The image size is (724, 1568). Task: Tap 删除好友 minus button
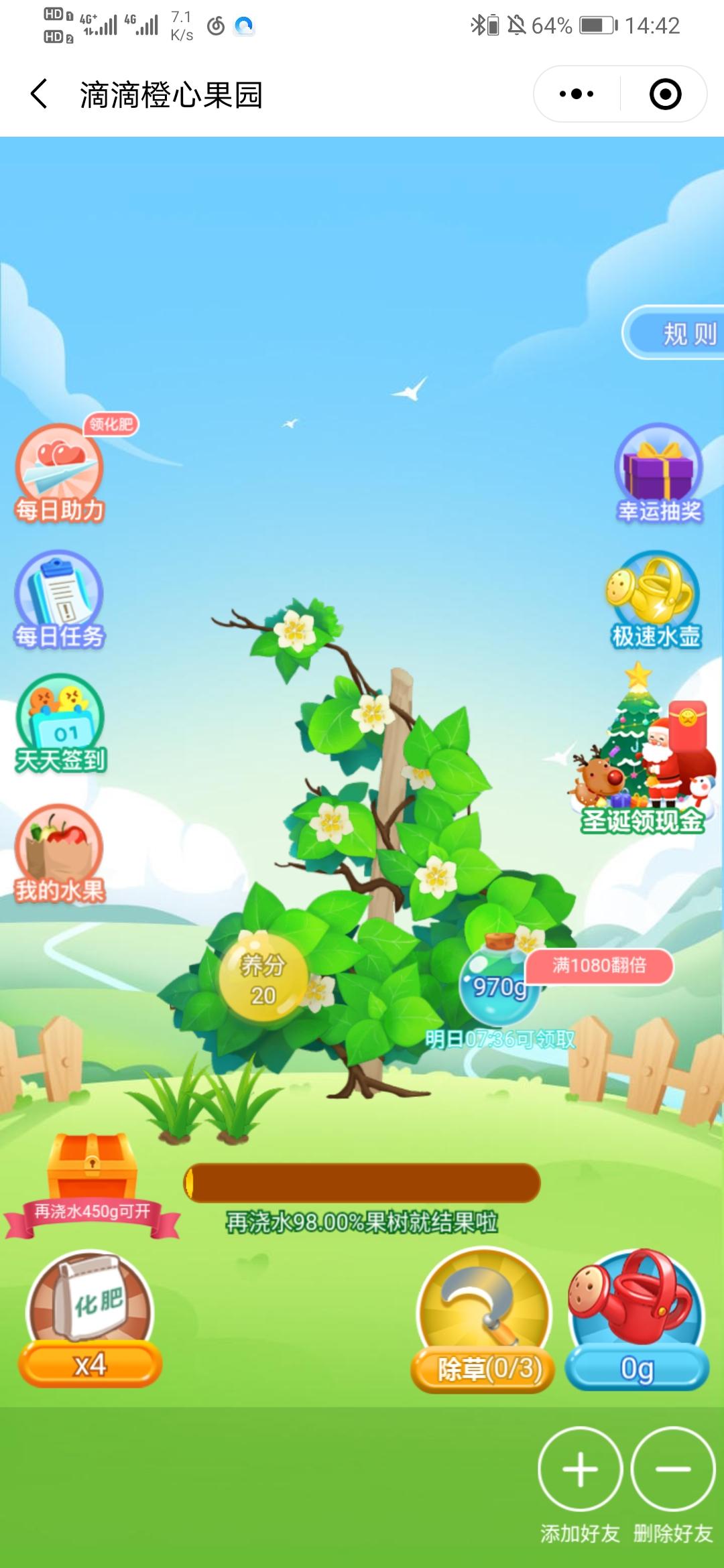tap(673, 1469)
